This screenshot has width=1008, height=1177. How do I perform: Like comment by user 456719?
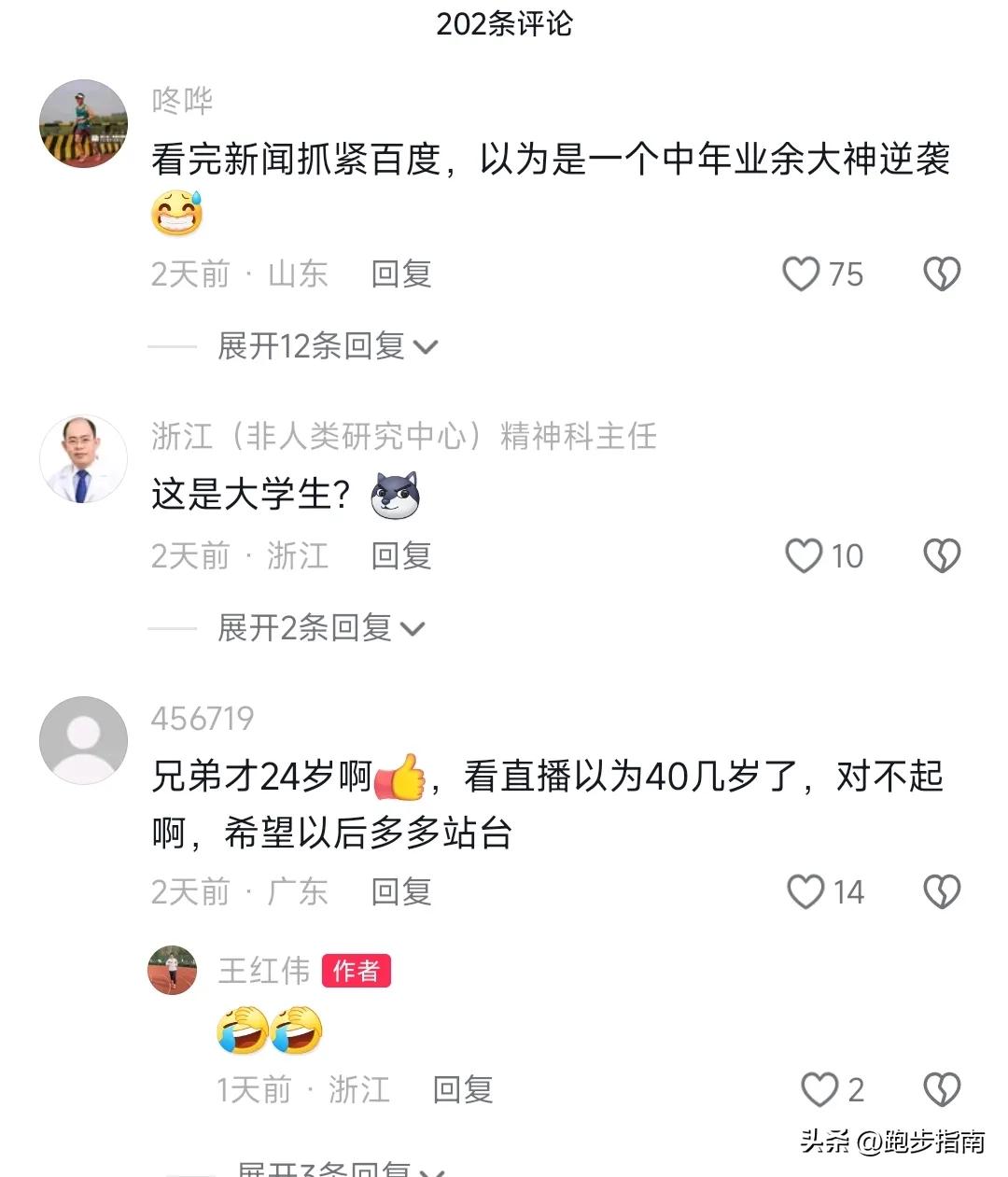pos(805,892)
